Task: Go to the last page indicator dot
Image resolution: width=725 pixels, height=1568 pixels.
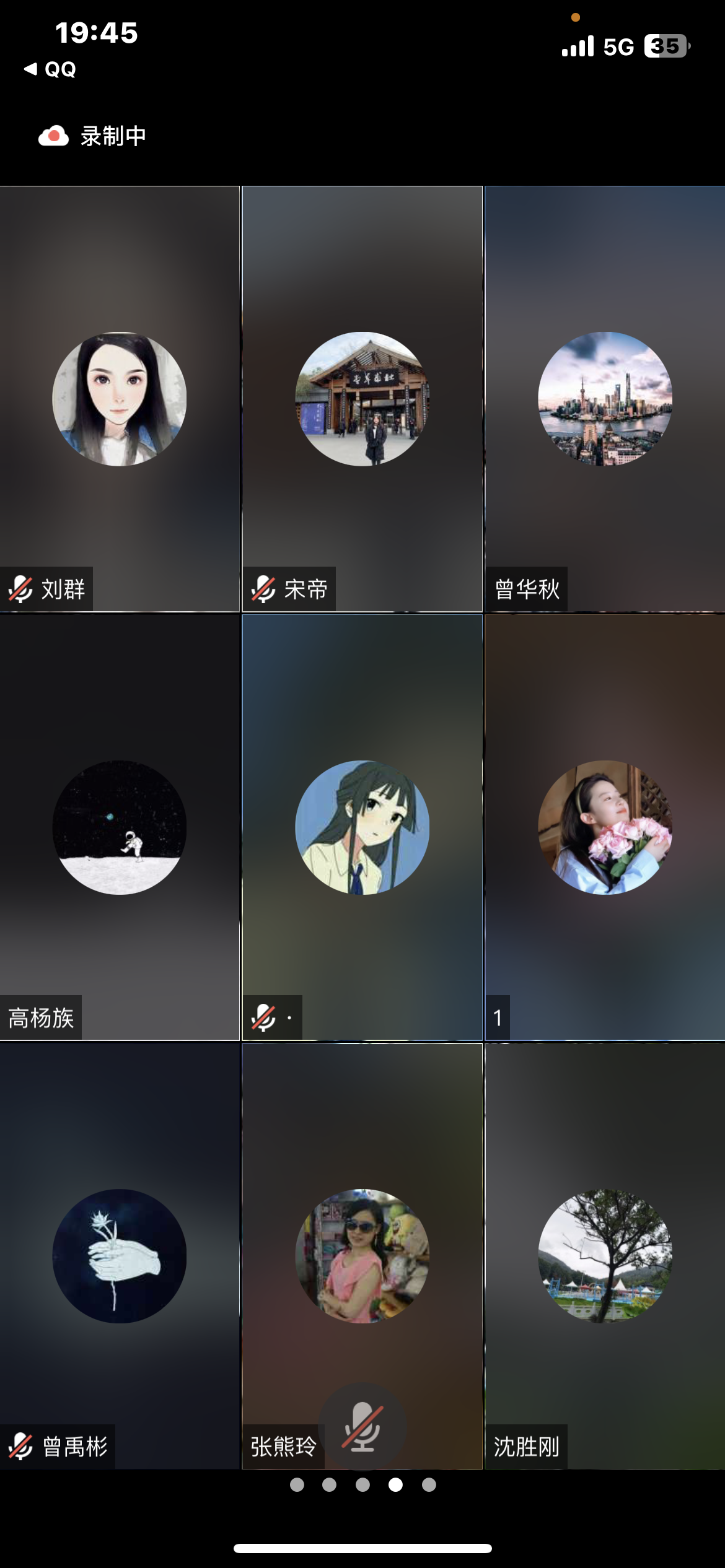Action: [x=429, y=1484]
